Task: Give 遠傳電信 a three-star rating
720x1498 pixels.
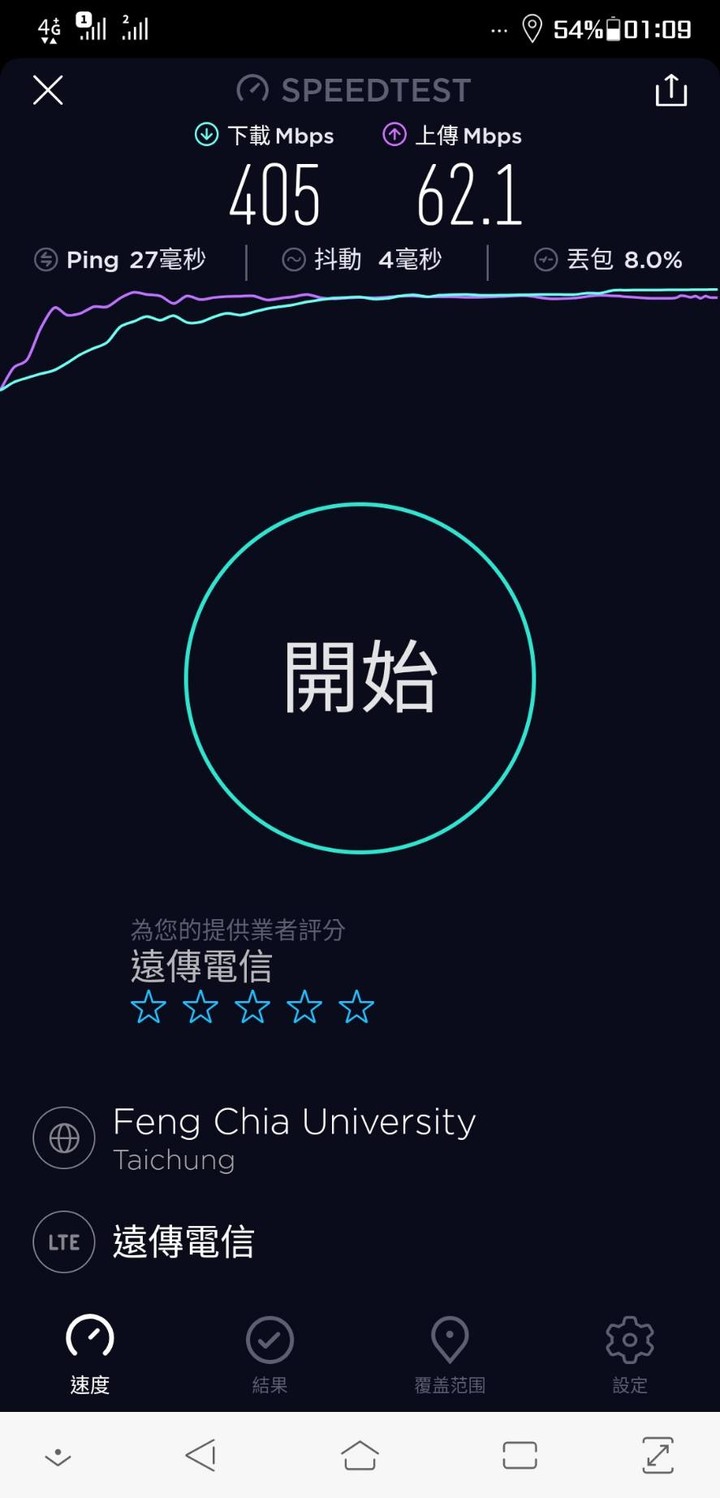Action: [x=252, y=1008]
